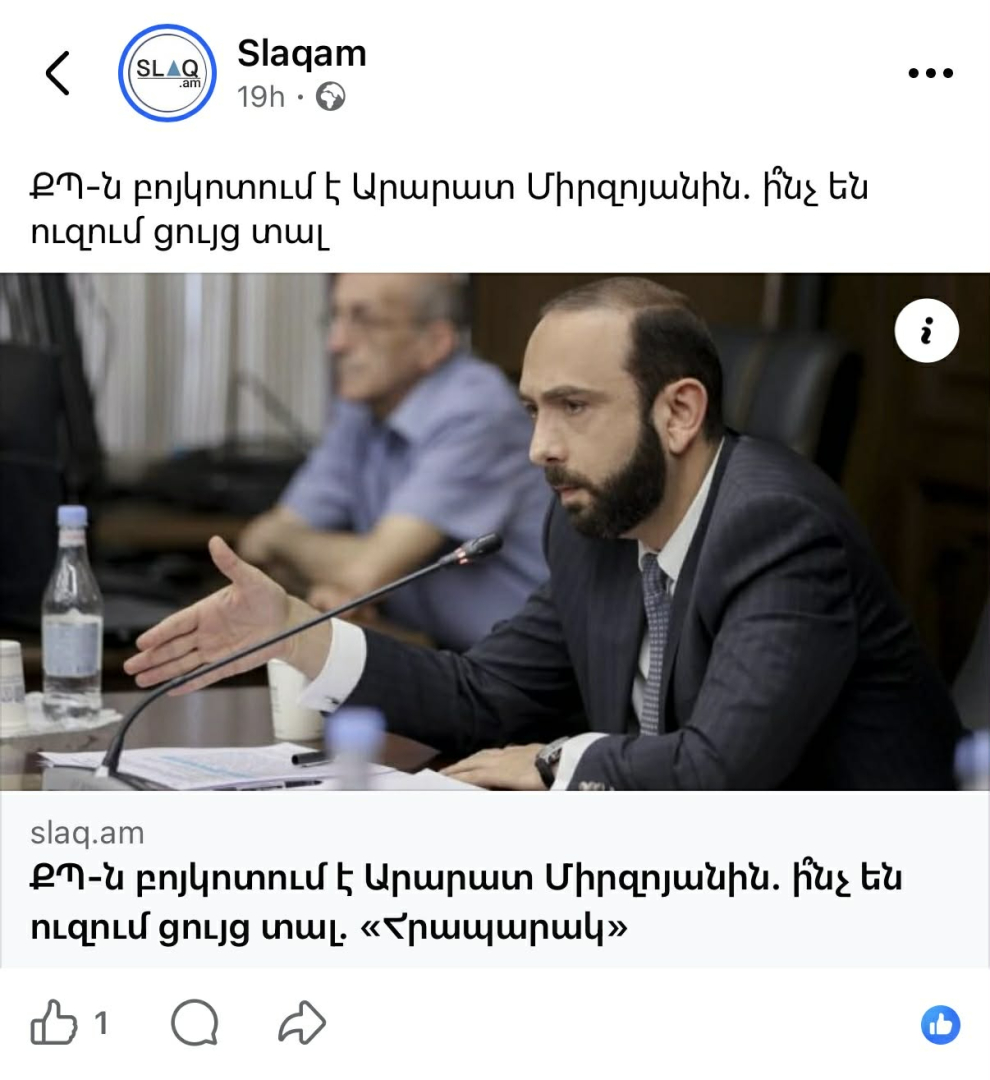Screen dimensions: 990x1080
Task: View who reacted via the blue like badge
Action: coord(940,1025)
